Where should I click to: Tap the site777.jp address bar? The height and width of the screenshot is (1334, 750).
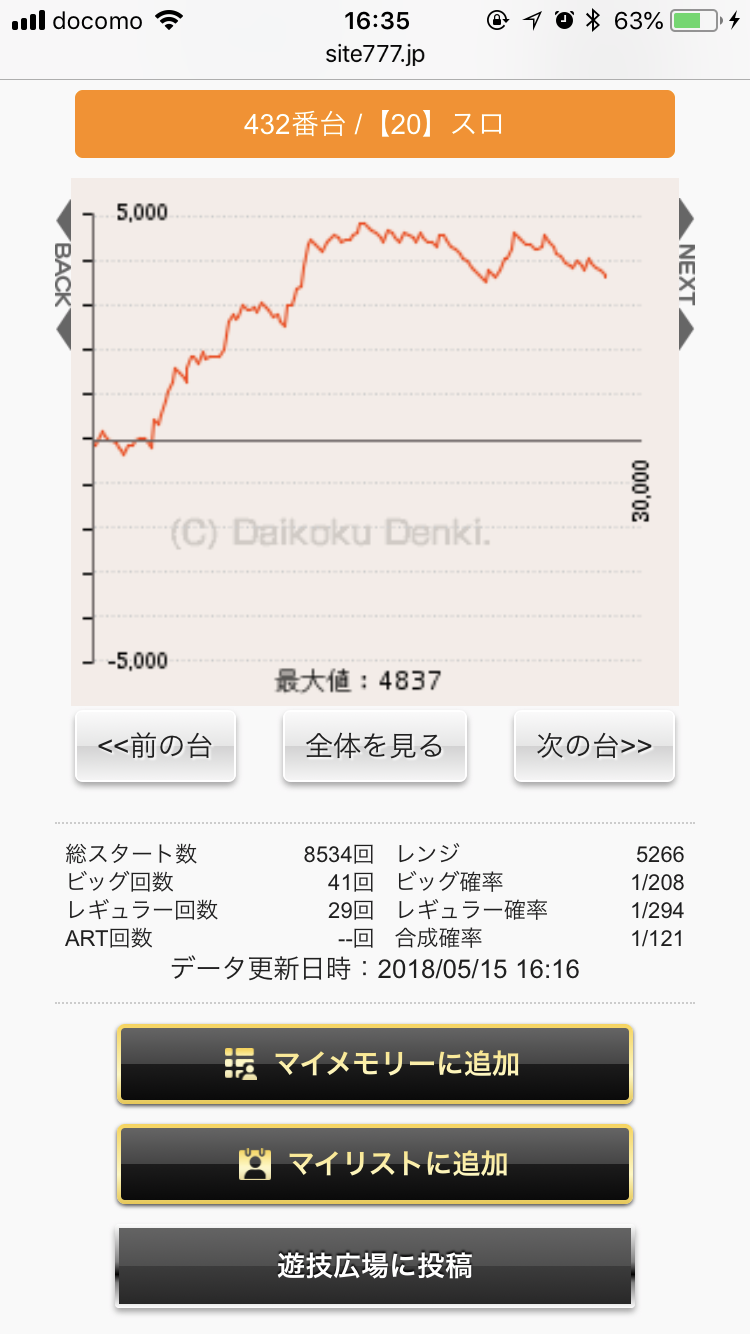375,55
